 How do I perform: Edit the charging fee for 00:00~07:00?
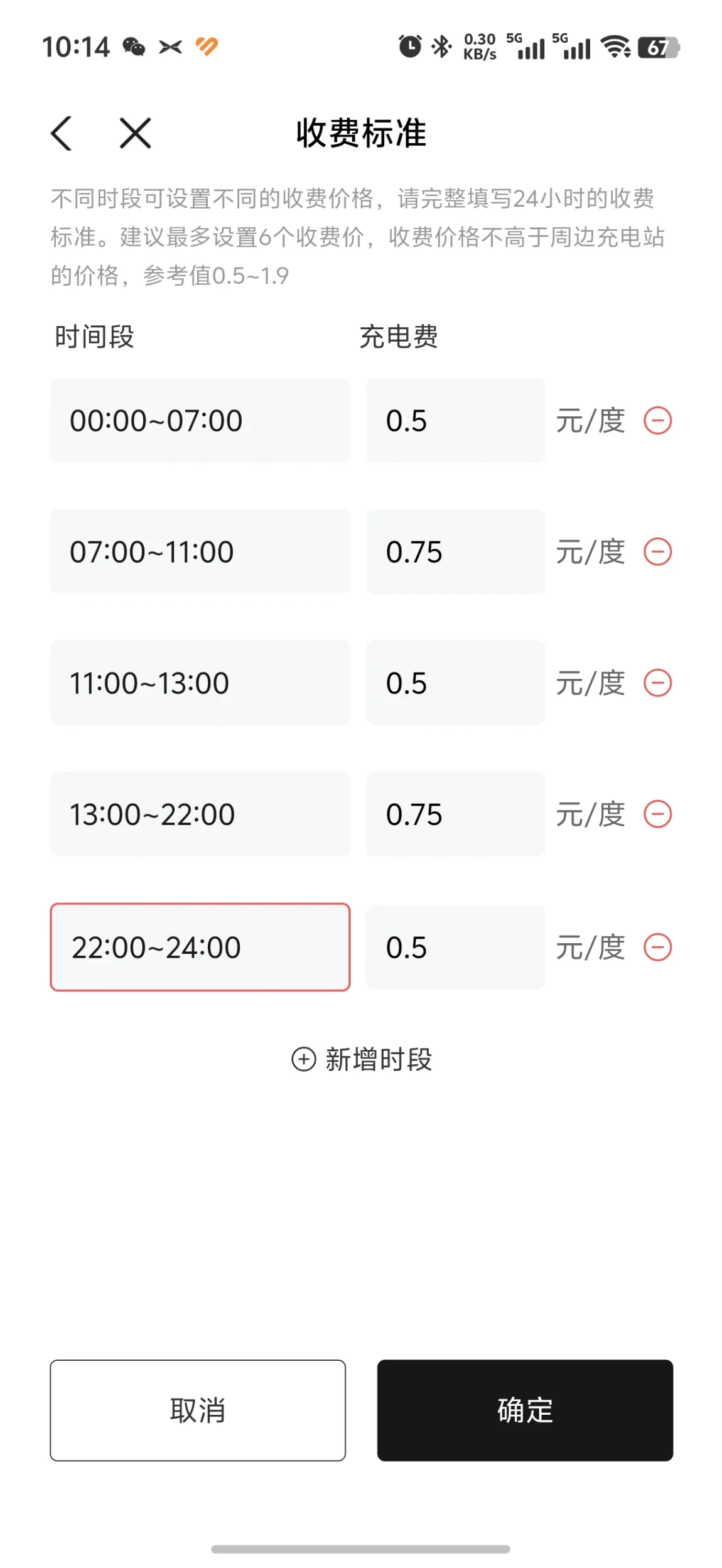456,420
